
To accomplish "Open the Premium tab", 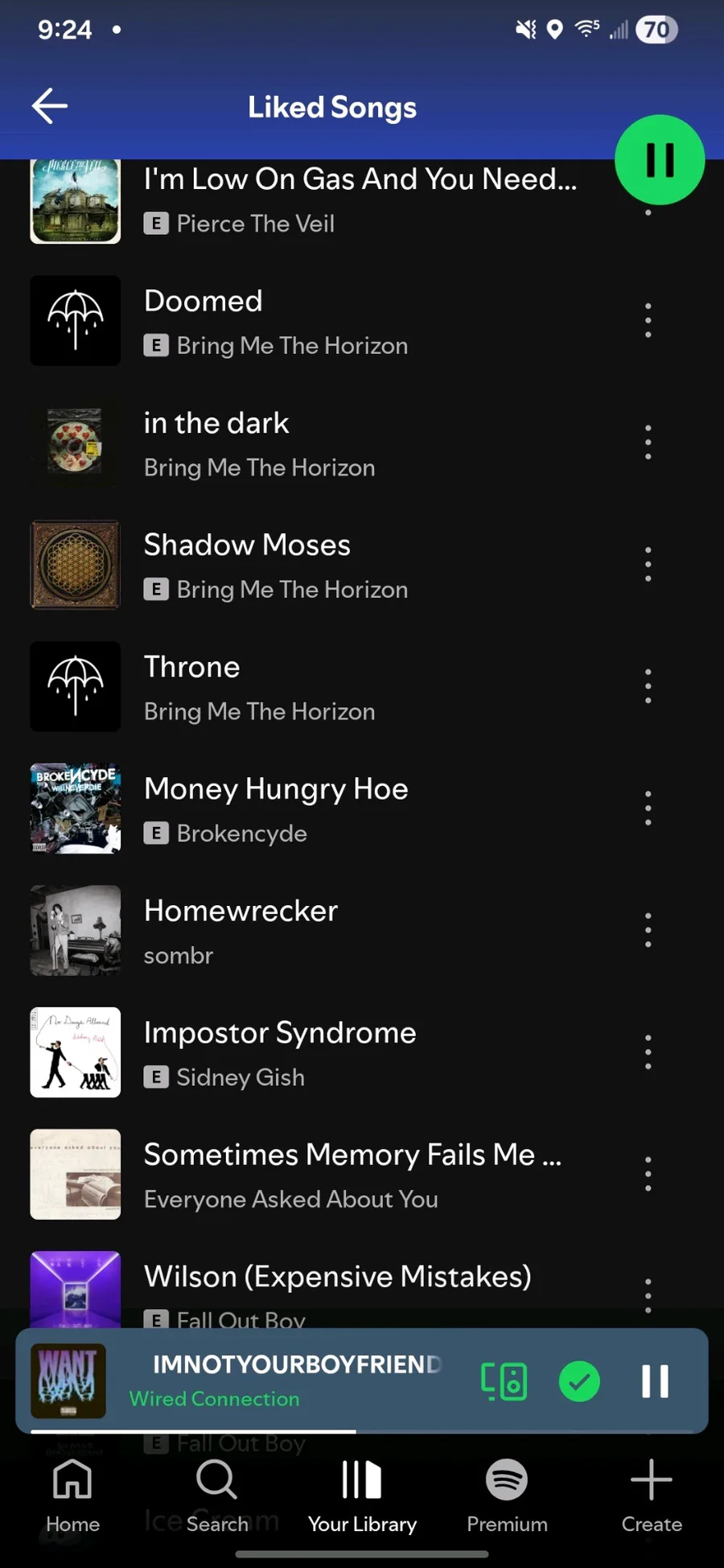I will (507, 1496).
